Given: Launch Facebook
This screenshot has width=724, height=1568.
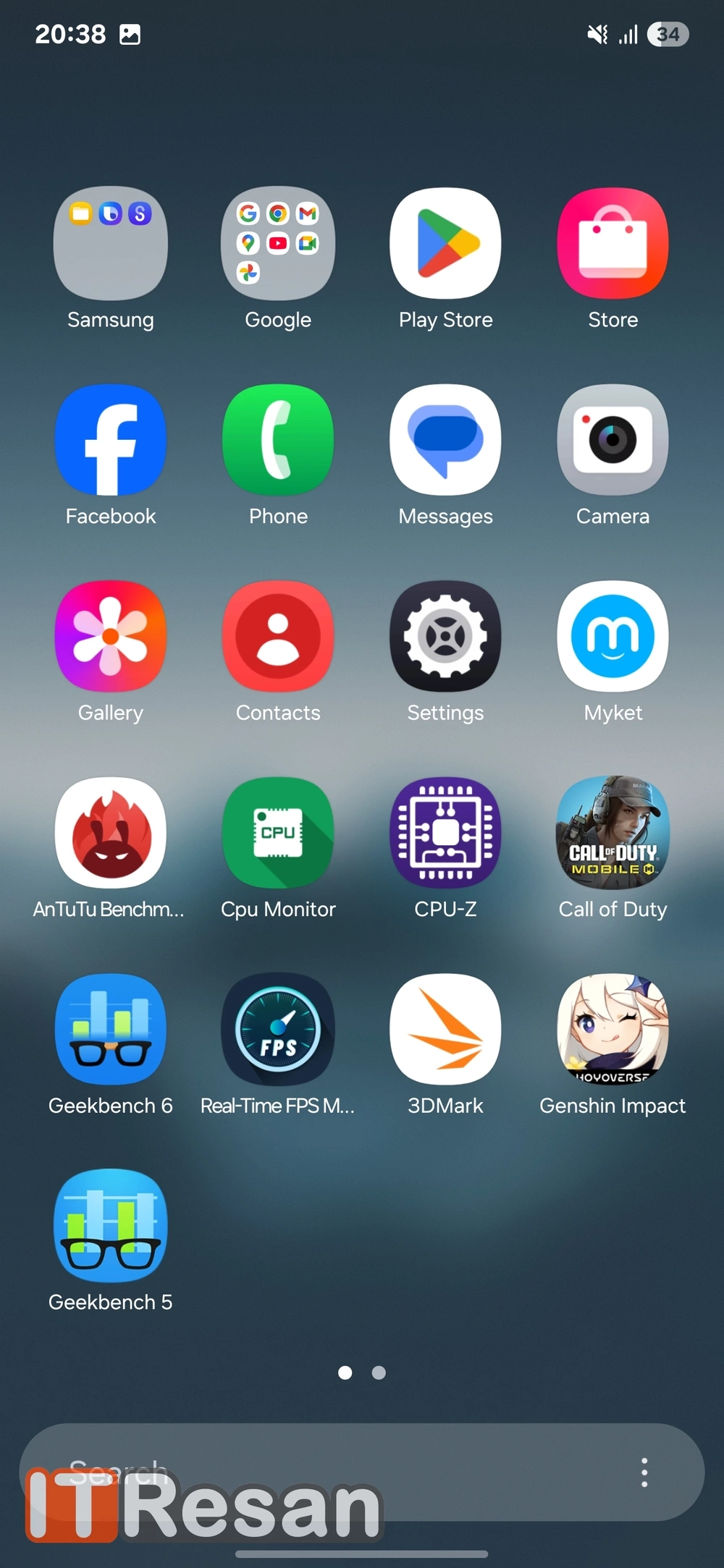Looking at the screenshot, I should tap(111, 440).
